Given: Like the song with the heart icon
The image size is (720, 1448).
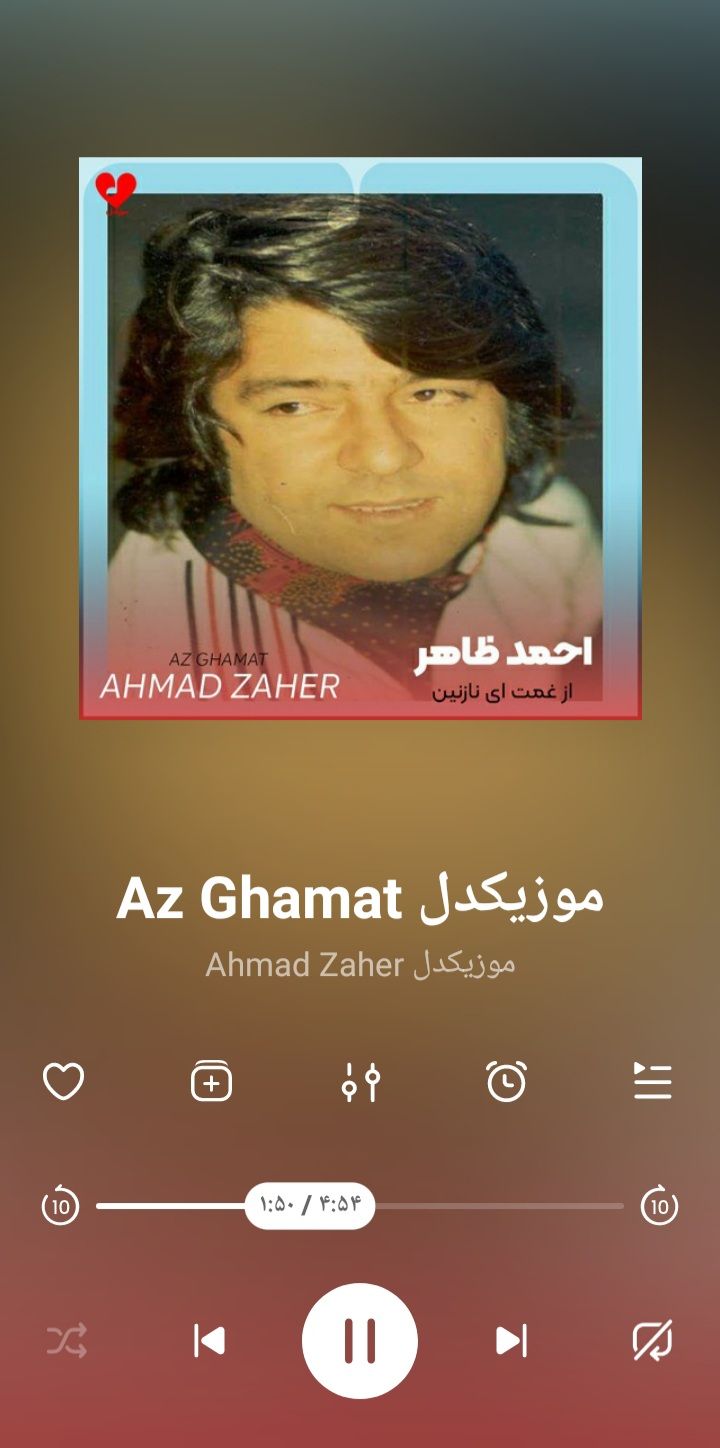Looking at the screenshot, I should pyautogui.click(x=63, y=1082).
